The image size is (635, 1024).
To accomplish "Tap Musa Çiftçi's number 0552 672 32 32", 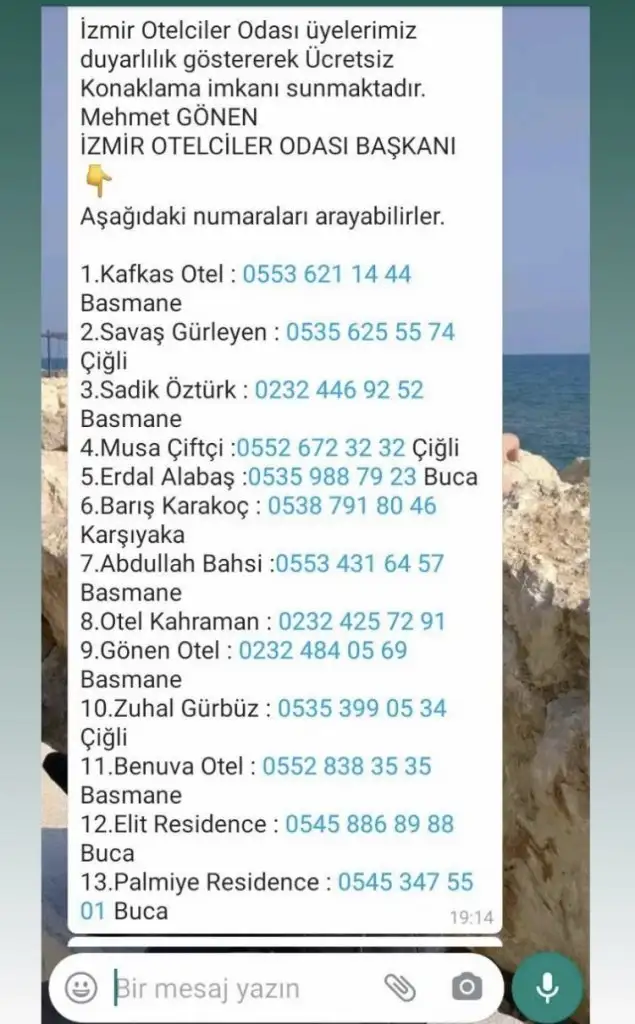I will pos(321,448).
